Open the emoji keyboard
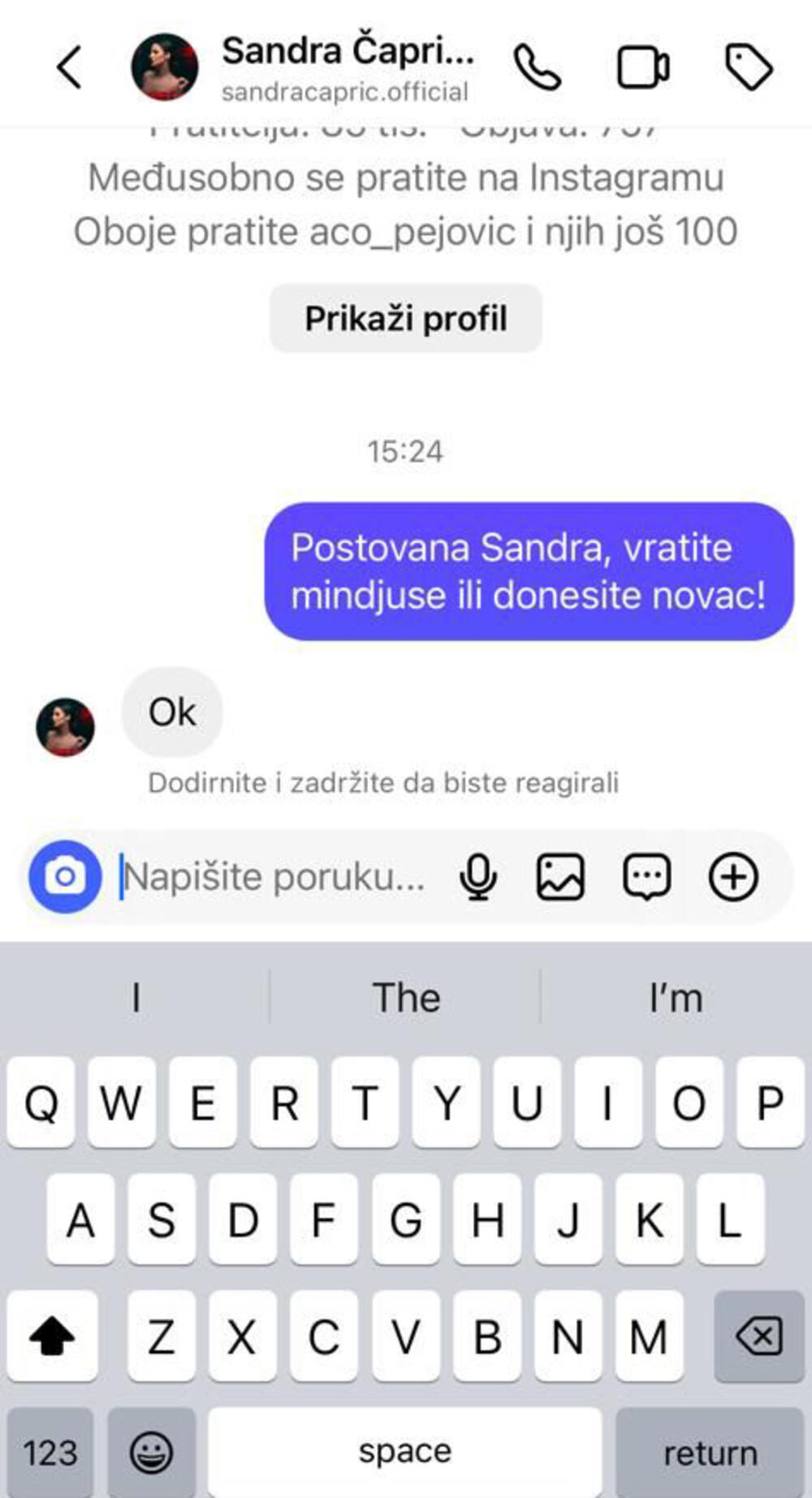Screen dimensions: 812x1498 [152, 1453]
